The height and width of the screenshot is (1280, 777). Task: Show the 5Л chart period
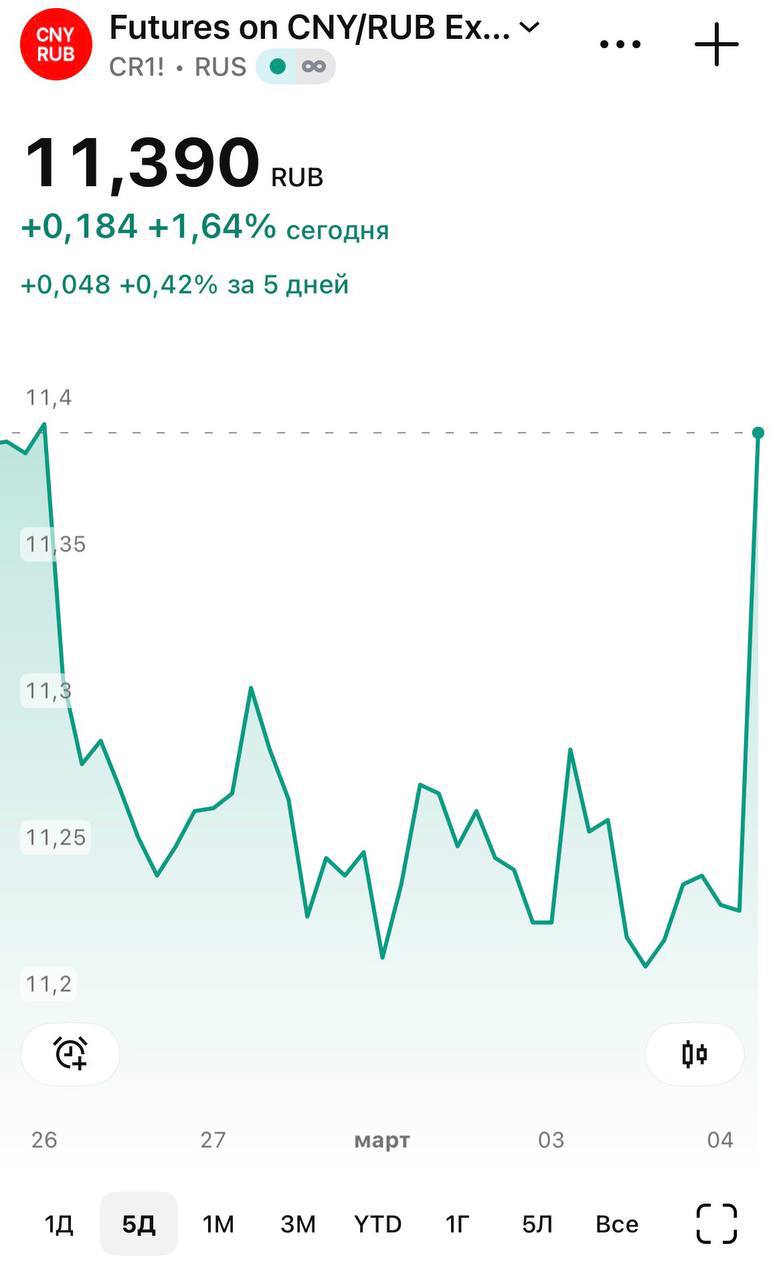pyautogui.click(x=537, y=1224)
